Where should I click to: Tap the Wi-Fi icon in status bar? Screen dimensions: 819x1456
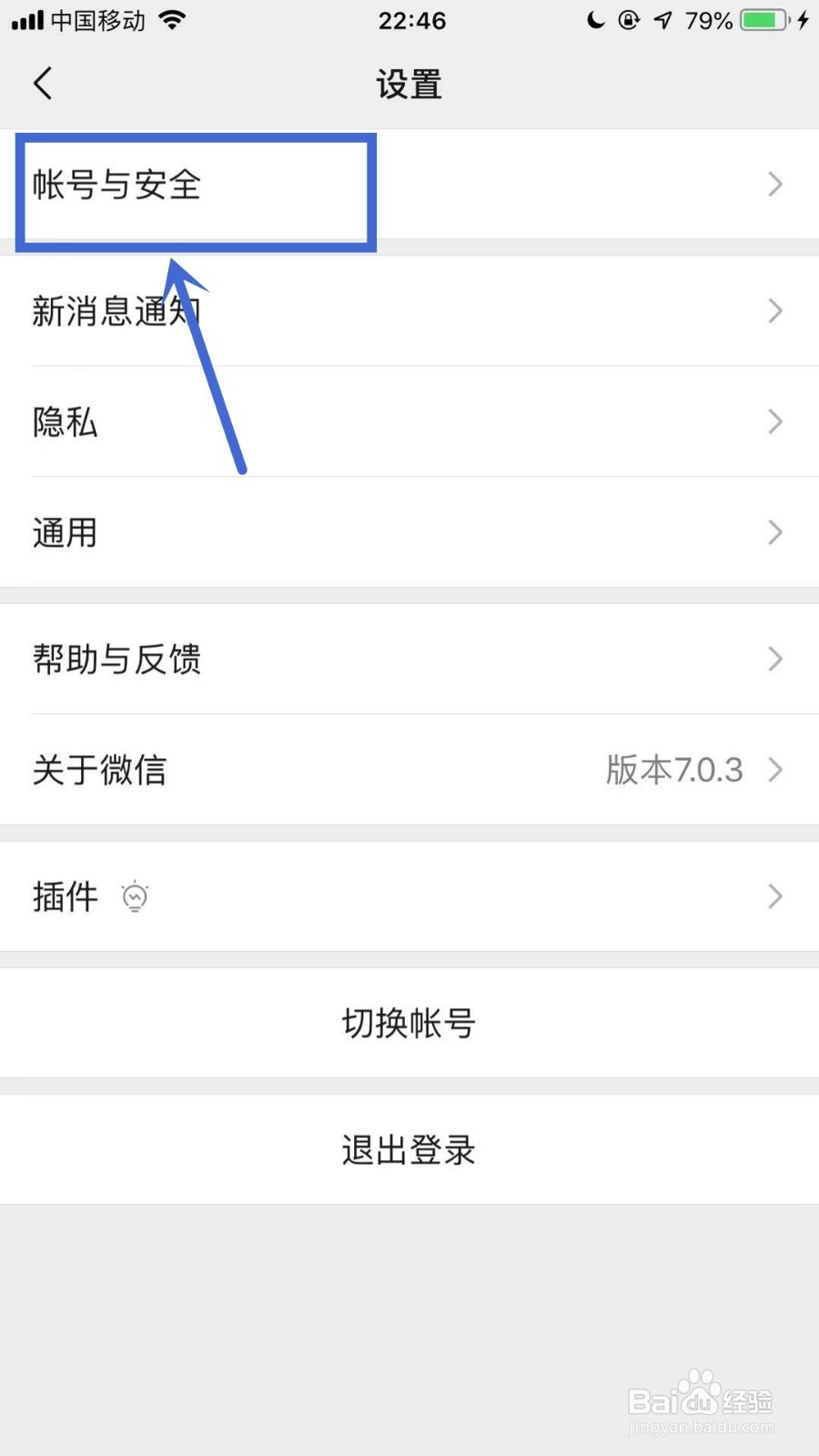pos(173,18)
